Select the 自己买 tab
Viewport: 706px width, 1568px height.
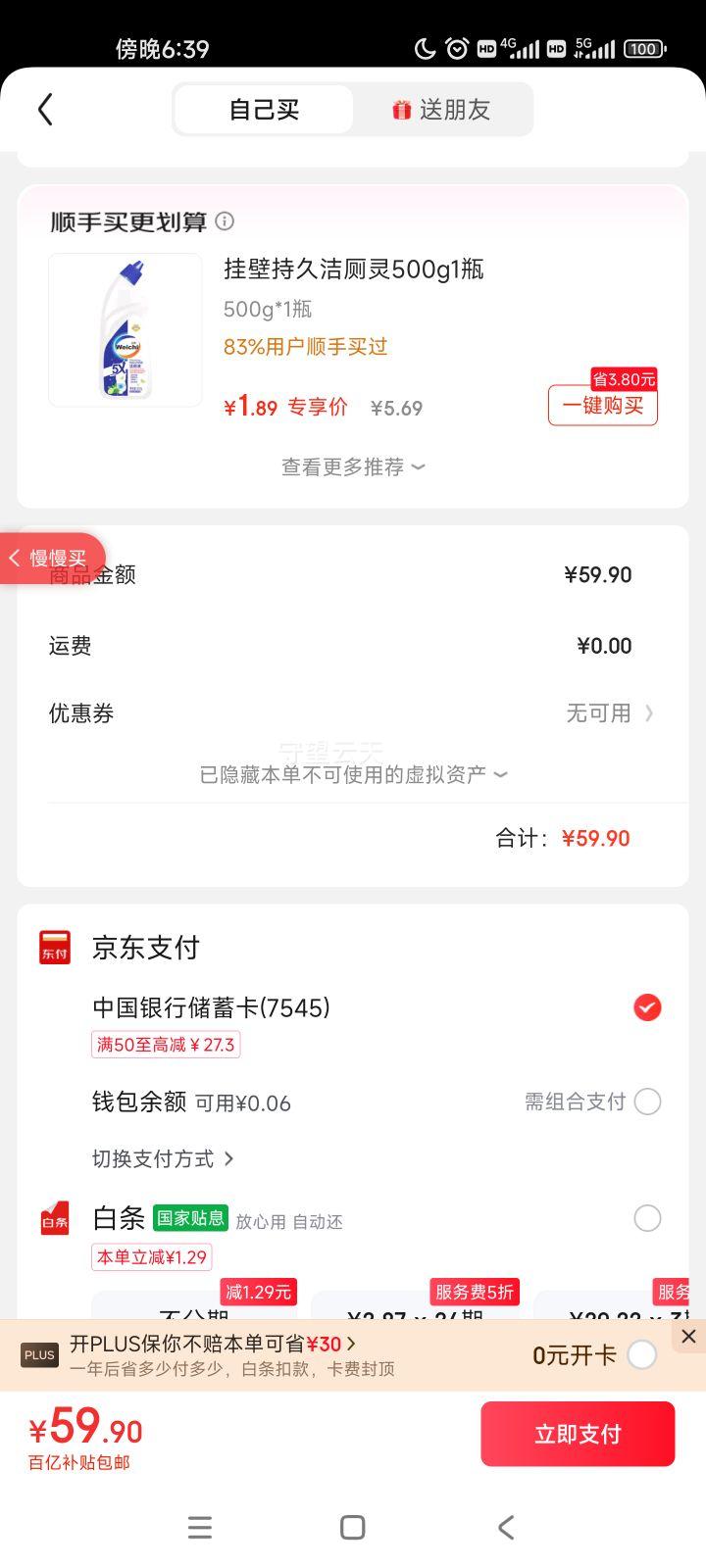point(264,110)
